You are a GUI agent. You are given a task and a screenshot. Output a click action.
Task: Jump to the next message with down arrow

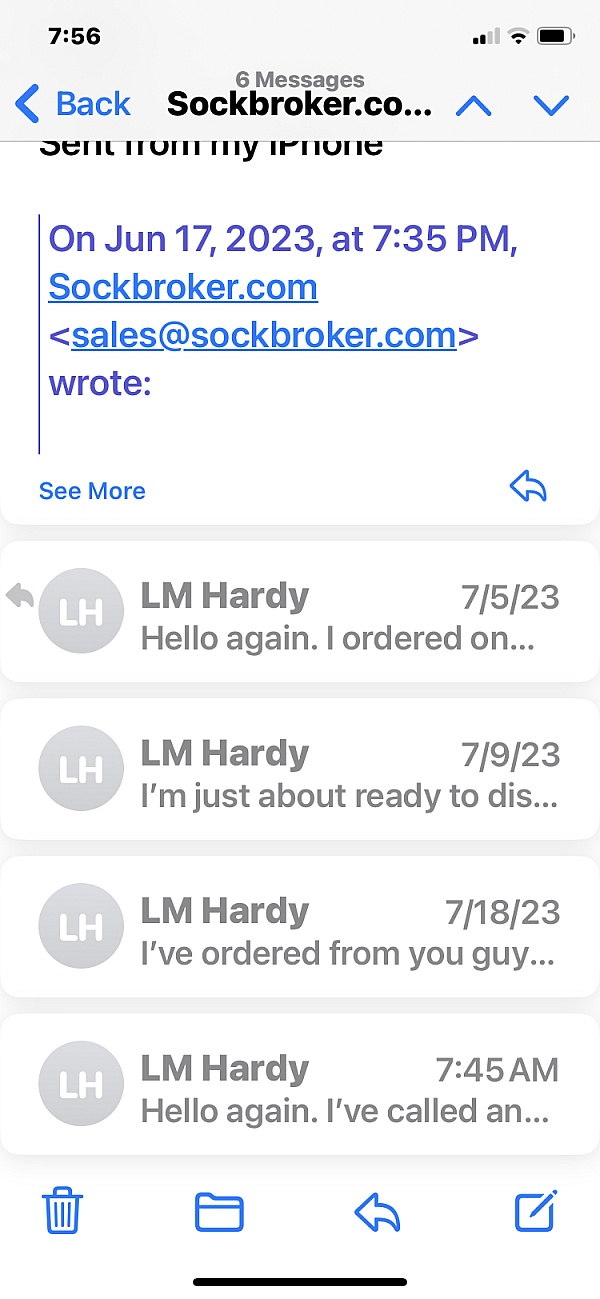[551, 105]
